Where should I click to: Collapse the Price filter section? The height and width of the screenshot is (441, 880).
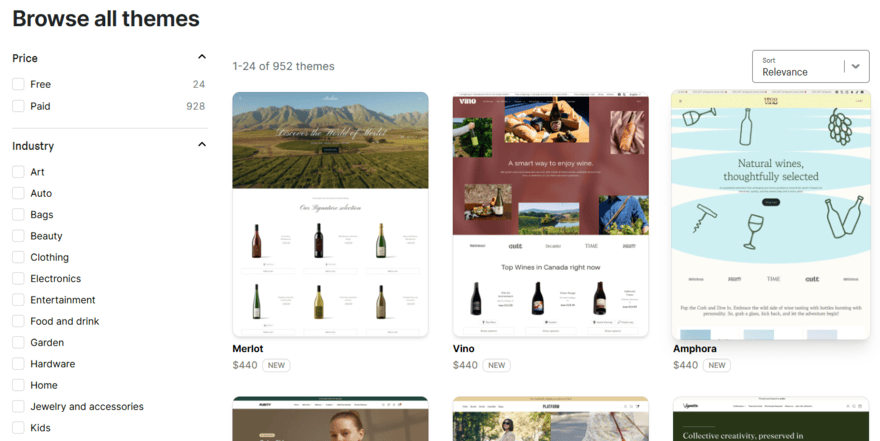coord(201,58)
